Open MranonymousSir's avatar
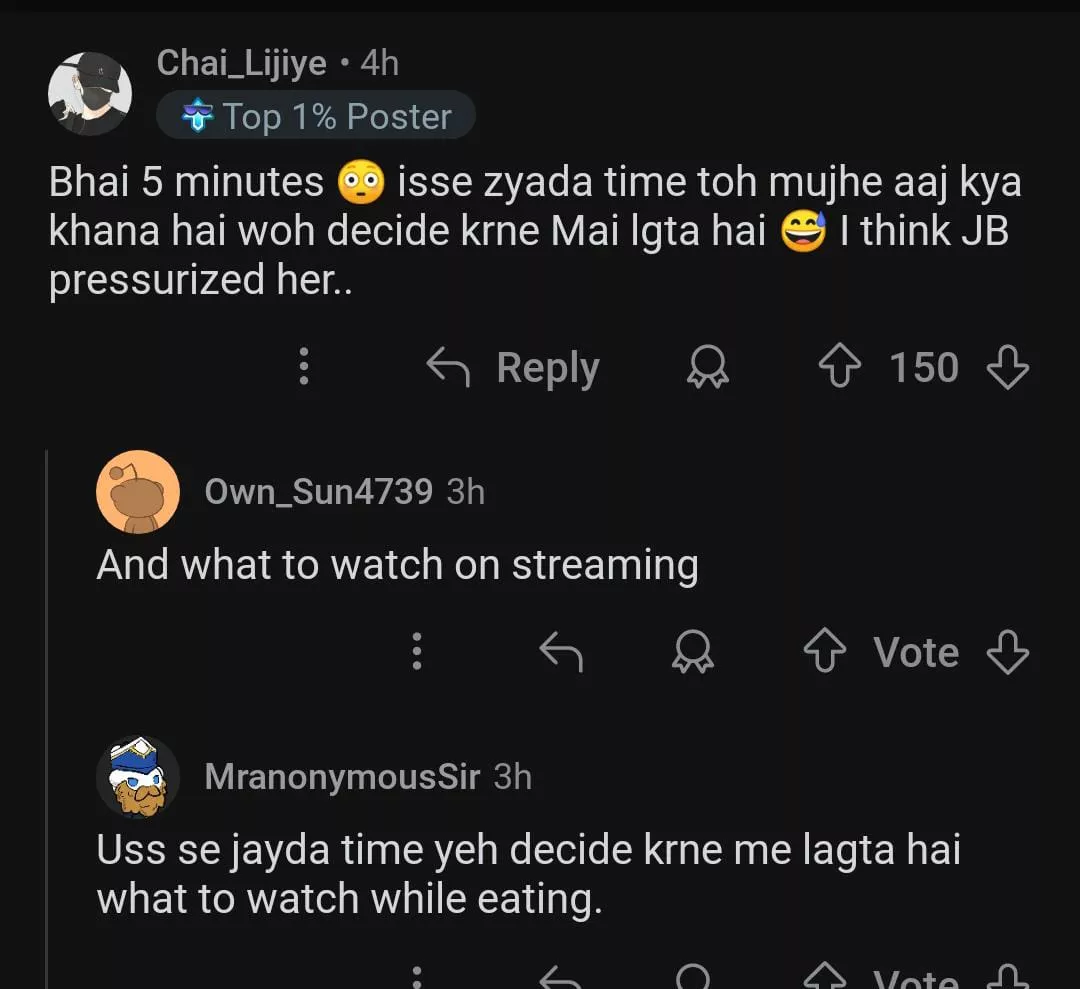 (x=138, y=777)
